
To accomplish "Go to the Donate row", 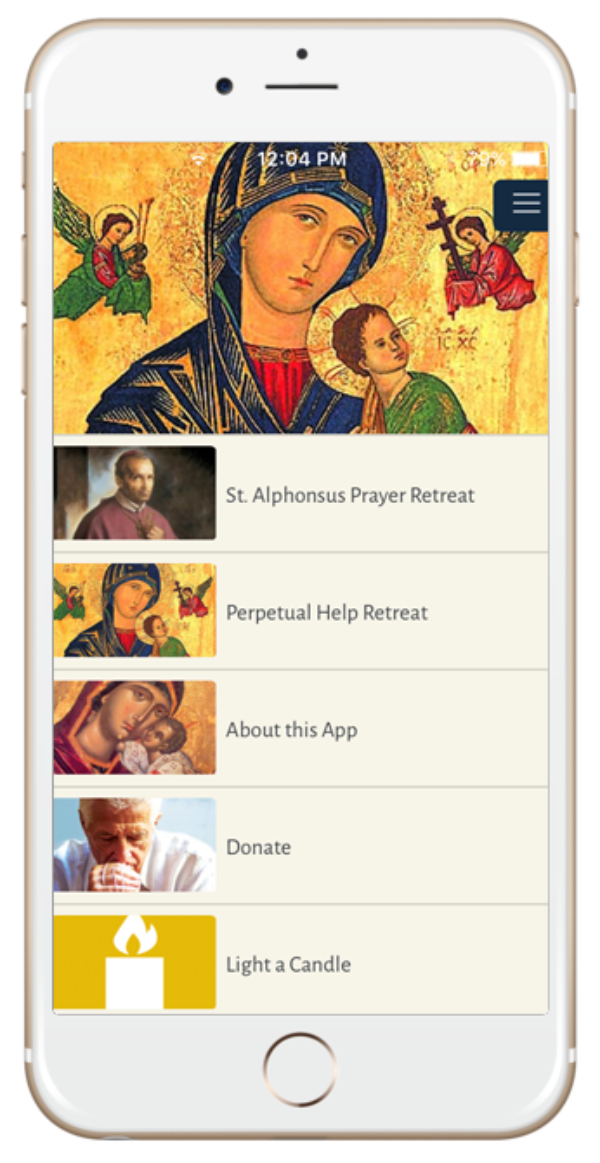I will [x=300, y=846].
